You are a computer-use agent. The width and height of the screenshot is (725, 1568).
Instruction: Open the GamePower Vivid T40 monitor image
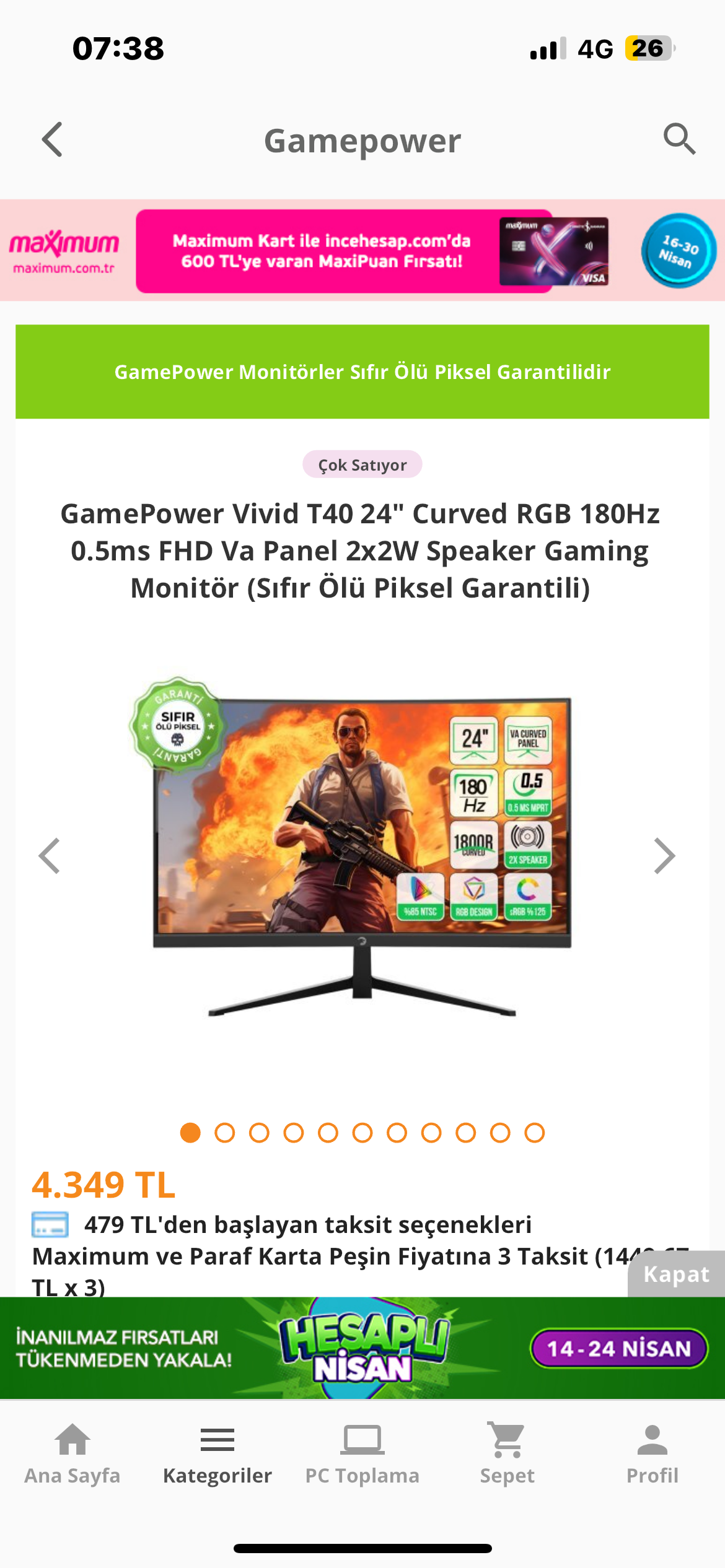(362, 848)
